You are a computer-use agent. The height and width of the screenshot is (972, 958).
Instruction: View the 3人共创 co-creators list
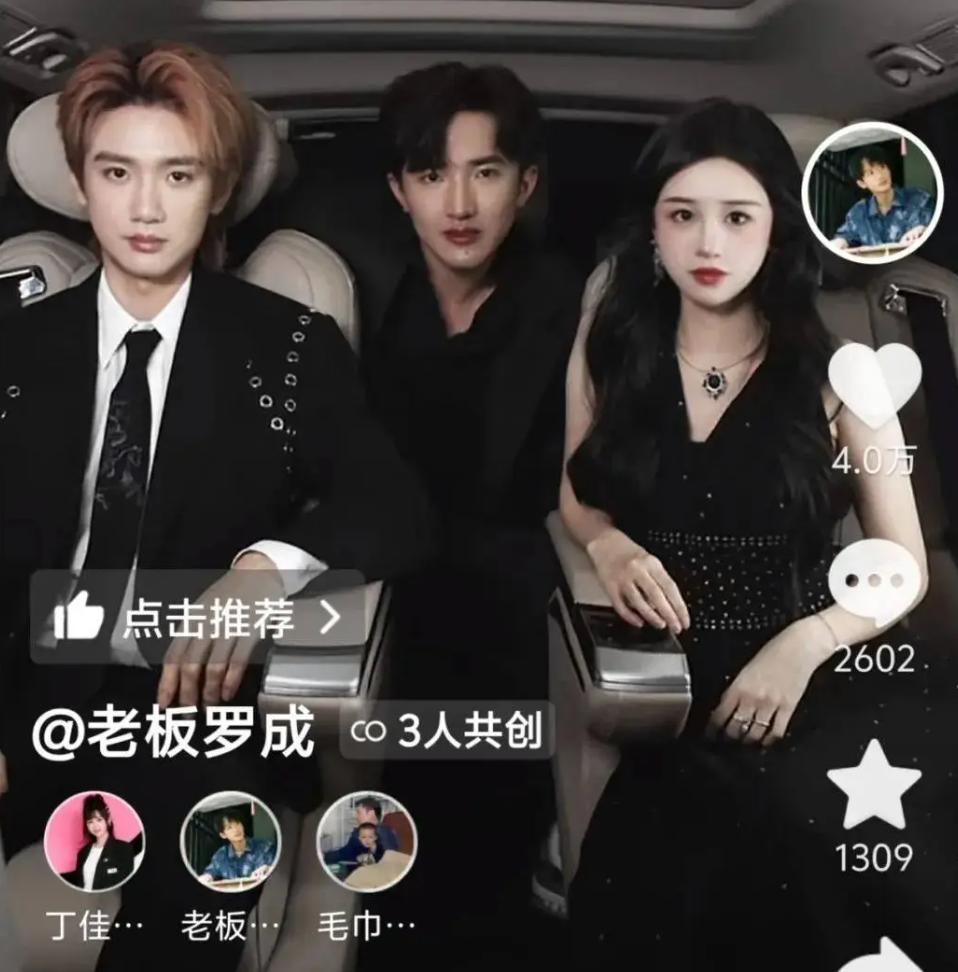pyautogui.click(x=446, y=732)
